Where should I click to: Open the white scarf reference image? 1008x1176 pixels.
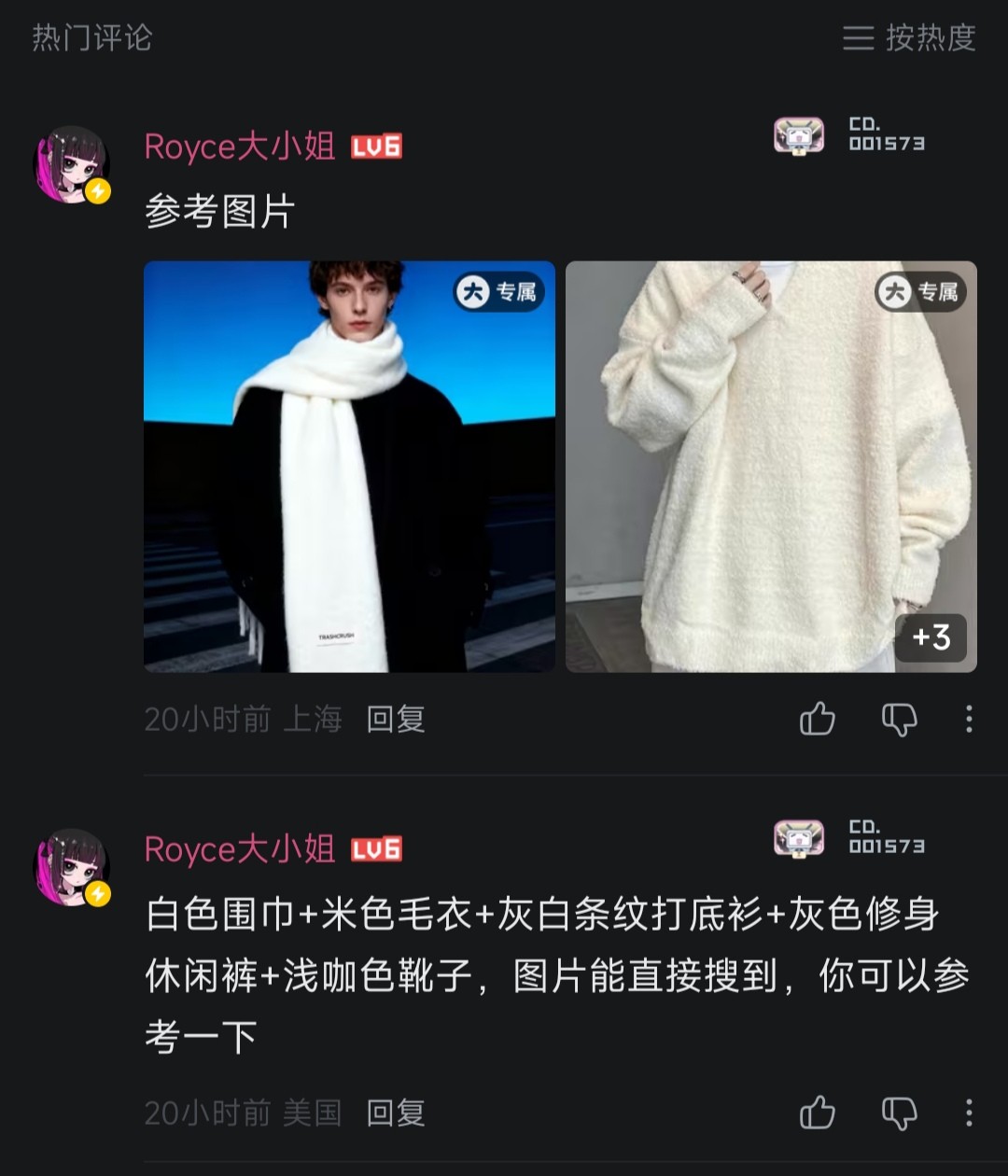[349, 467]
